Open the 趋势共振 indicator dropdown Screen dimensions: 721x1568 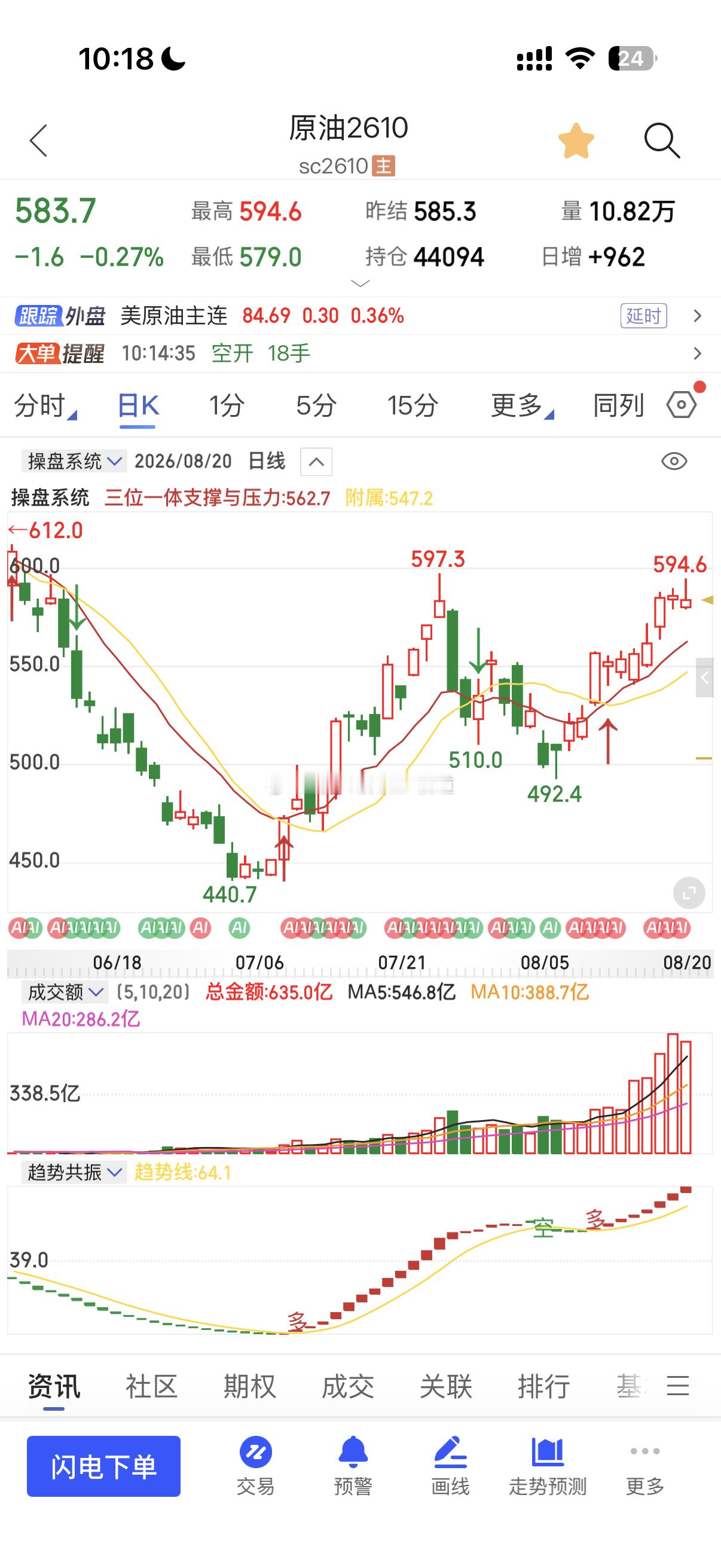[74, 1172]
